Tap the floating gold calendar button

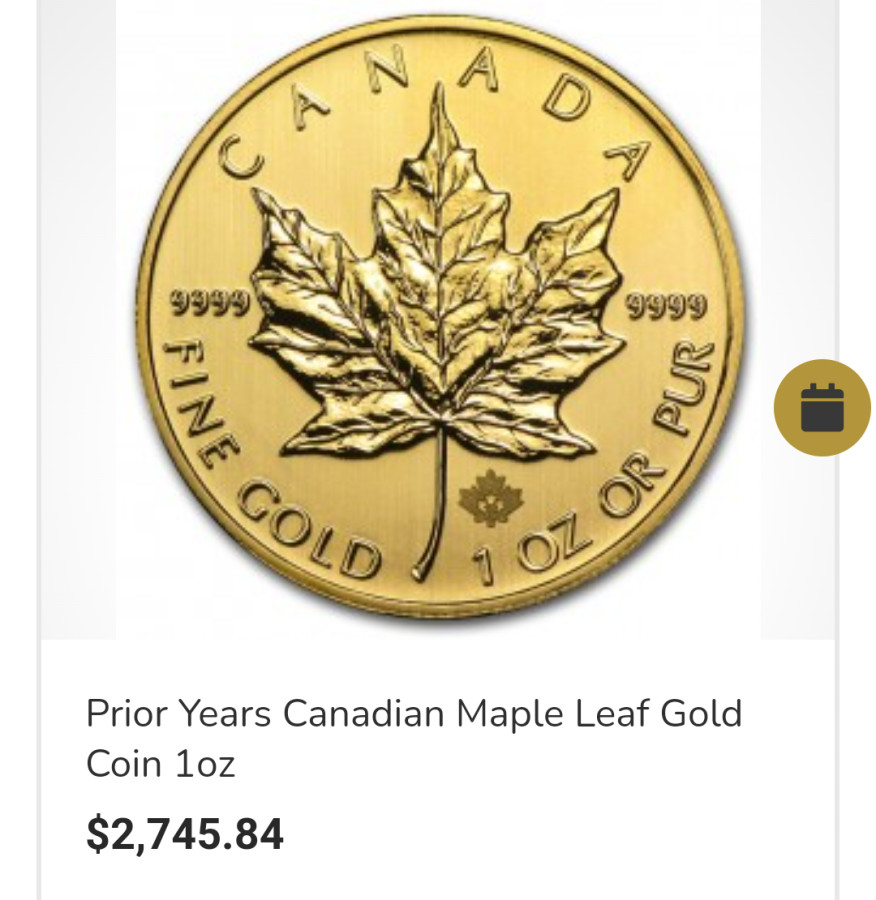(x=822, y=408)
